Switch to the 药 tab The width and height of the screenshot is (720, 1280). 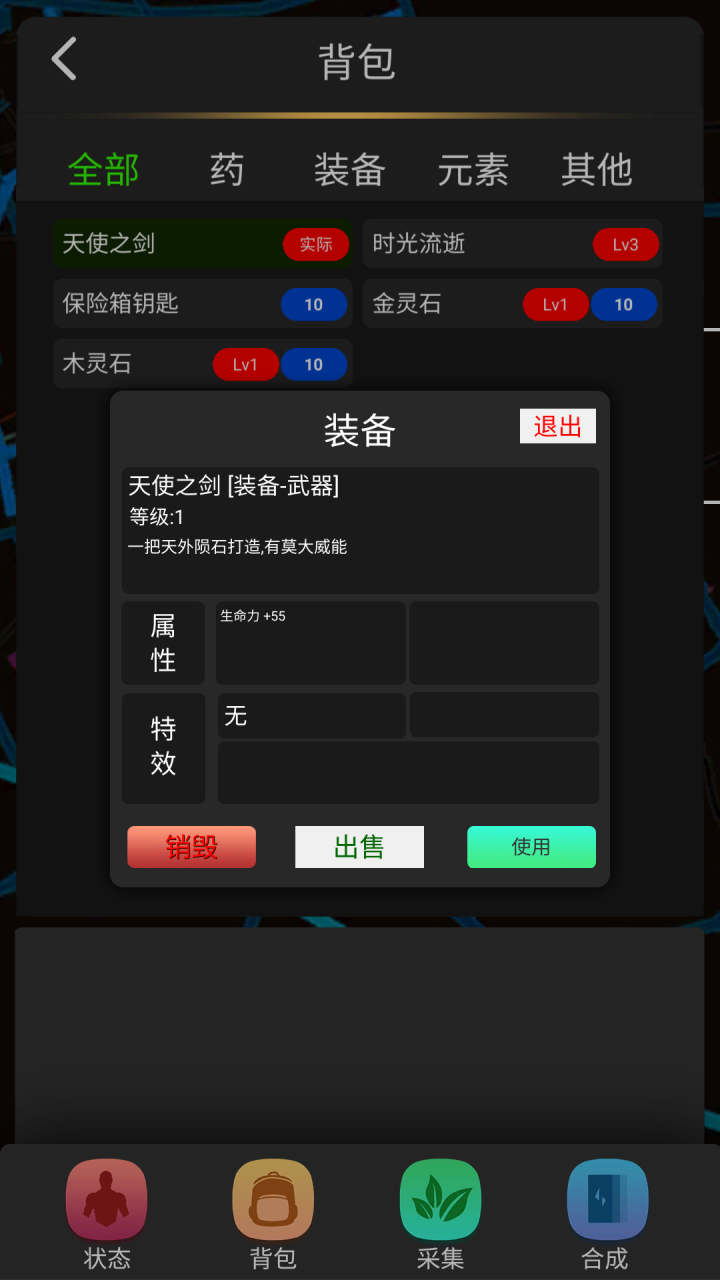[227, 170]
